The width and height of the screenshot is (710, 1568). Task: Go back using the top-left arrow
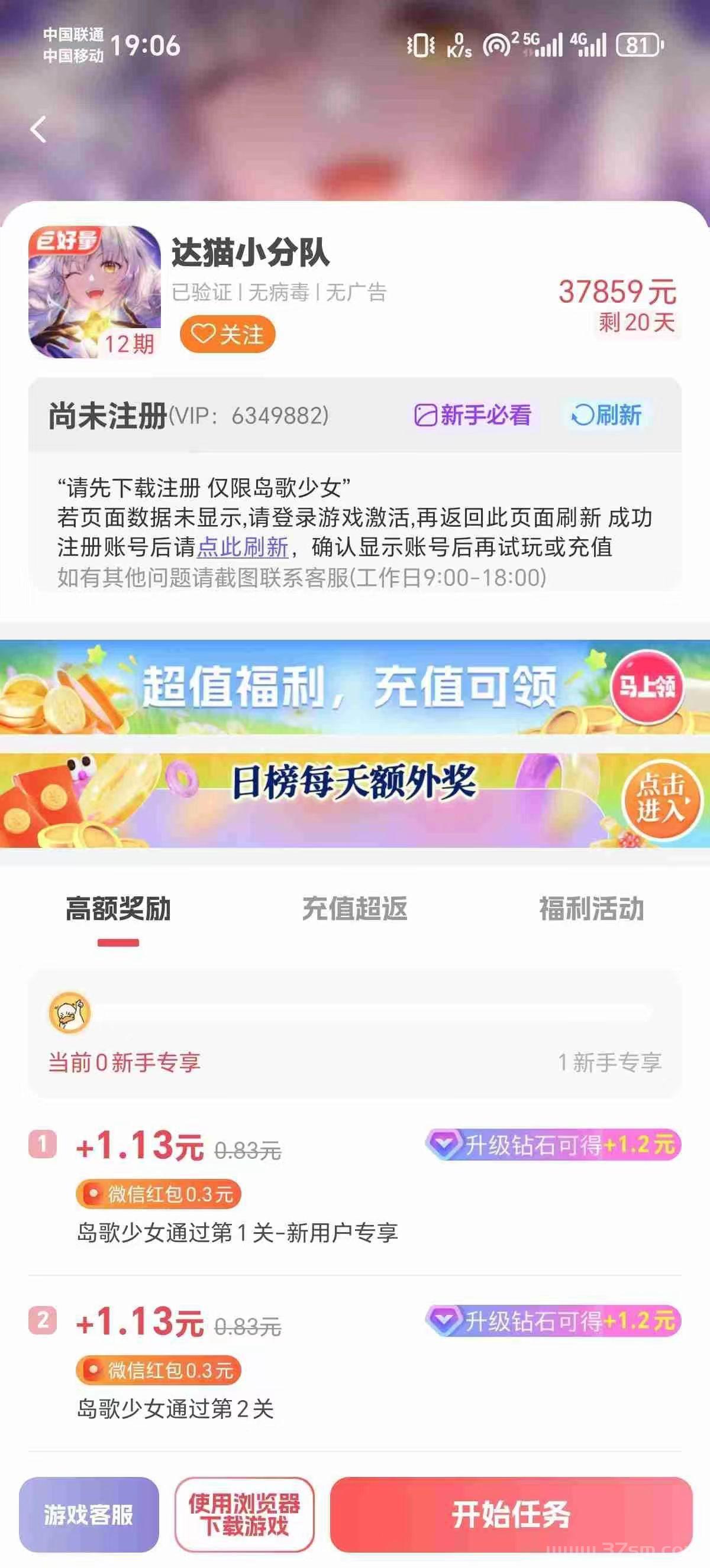coord(38,129)
